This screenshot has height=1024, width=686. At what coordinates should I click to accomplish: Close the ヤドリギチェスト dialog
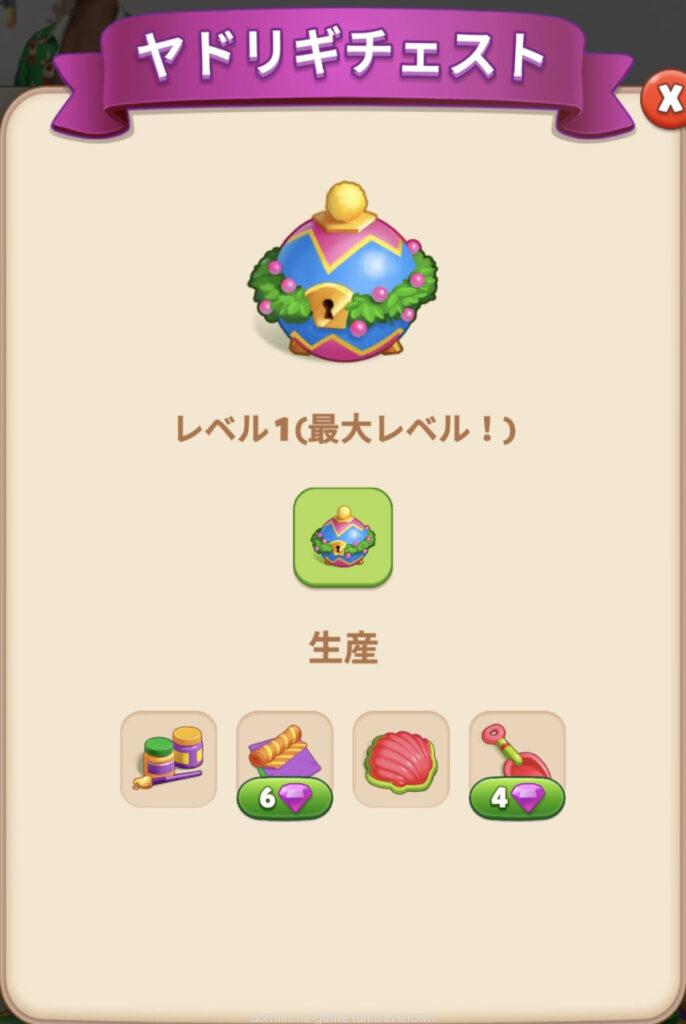tap(663, 101)
